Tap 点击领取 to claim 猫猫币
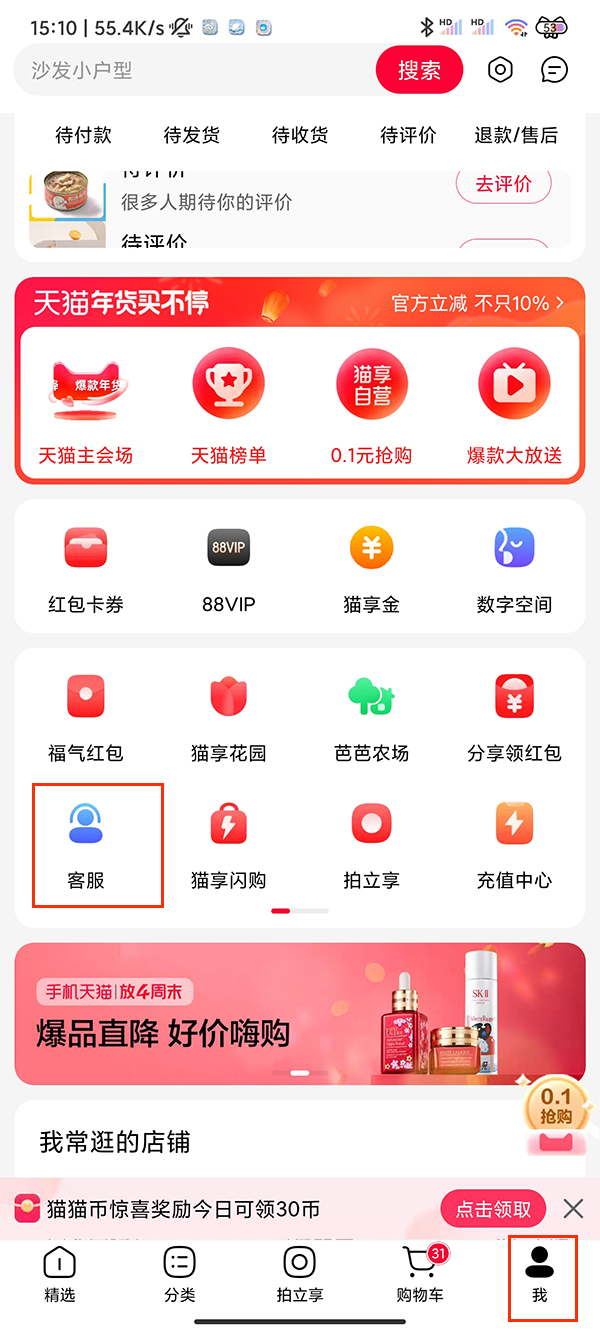Screen dimensions: 600x1333 pyautogui.click(x=493, y=1209)
